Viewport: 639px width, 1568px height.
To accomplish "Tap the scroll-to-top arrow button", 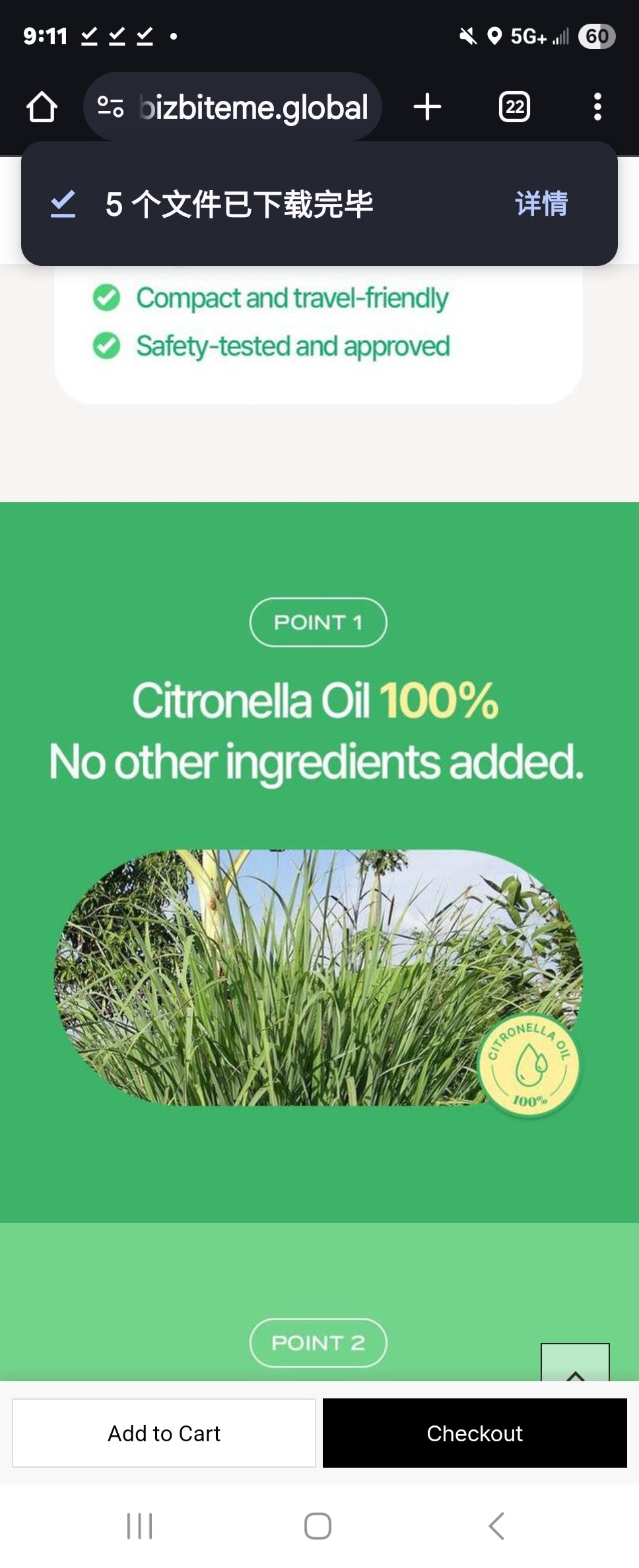I will point(575,1365).
